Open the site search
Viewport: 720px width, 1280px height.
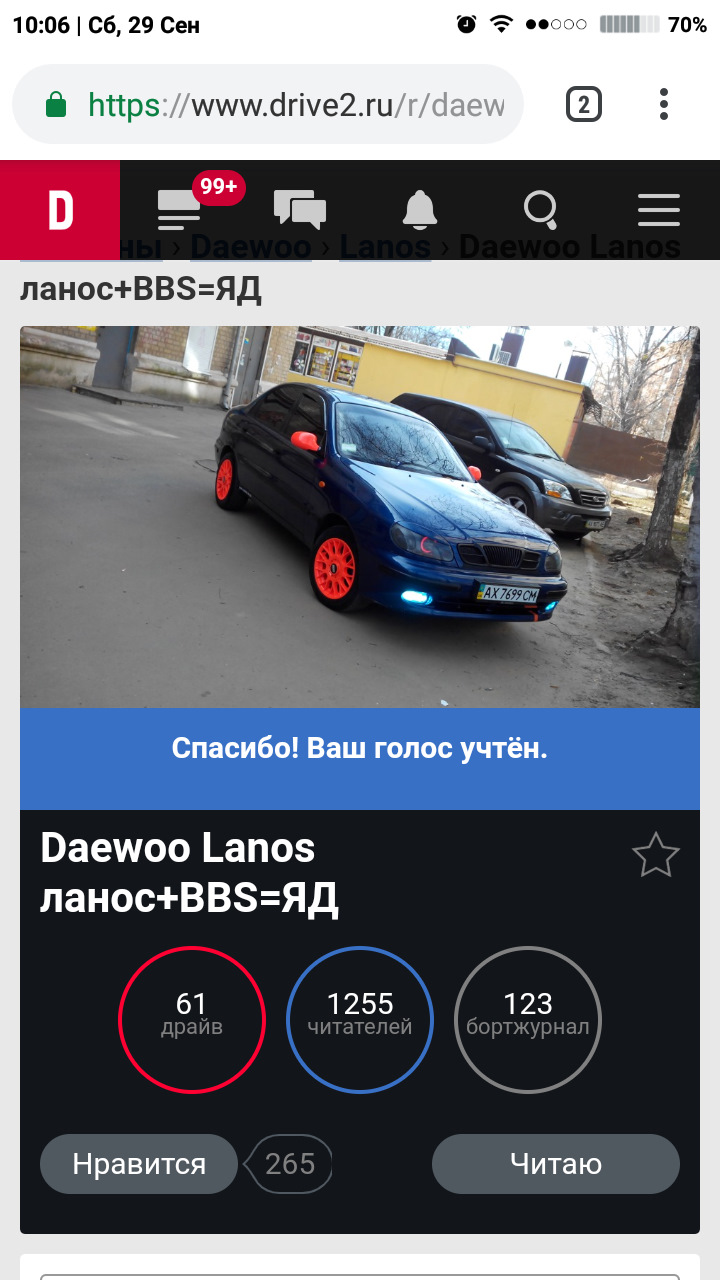540,210
